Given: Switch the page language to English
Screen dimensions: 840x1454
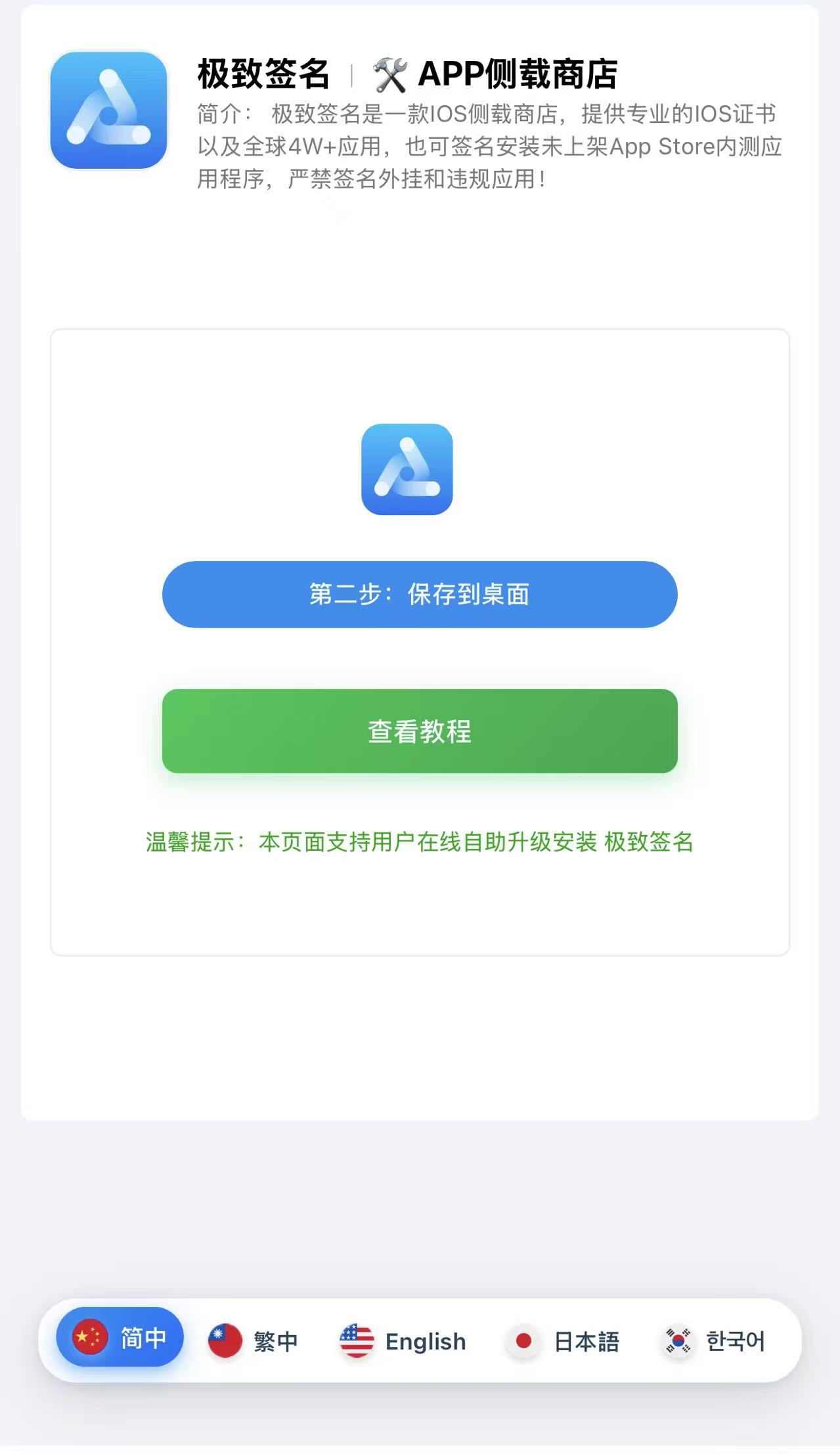Looking at the screenshot, I should pyautogui.click(x=403, y=1340).
